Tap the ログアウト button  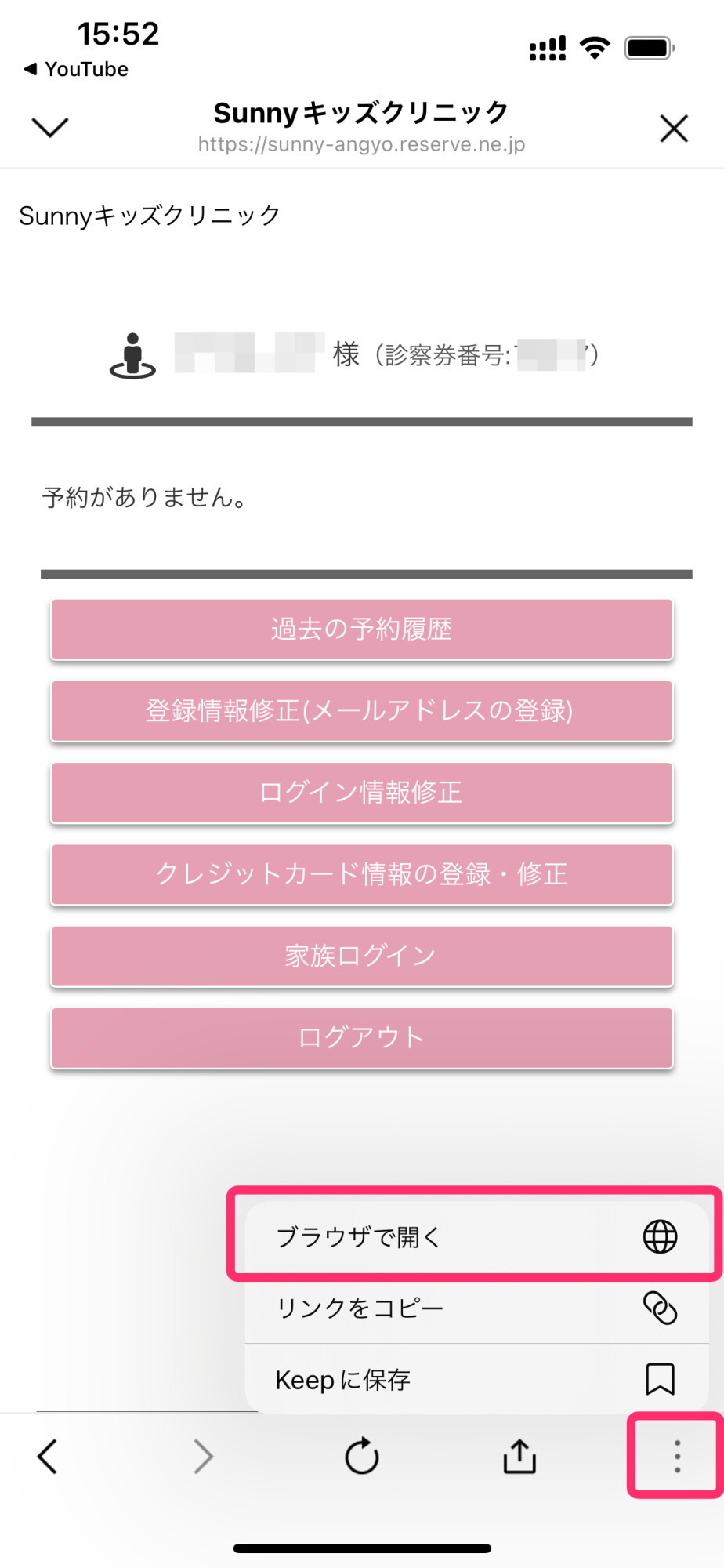click(361, 1037)
